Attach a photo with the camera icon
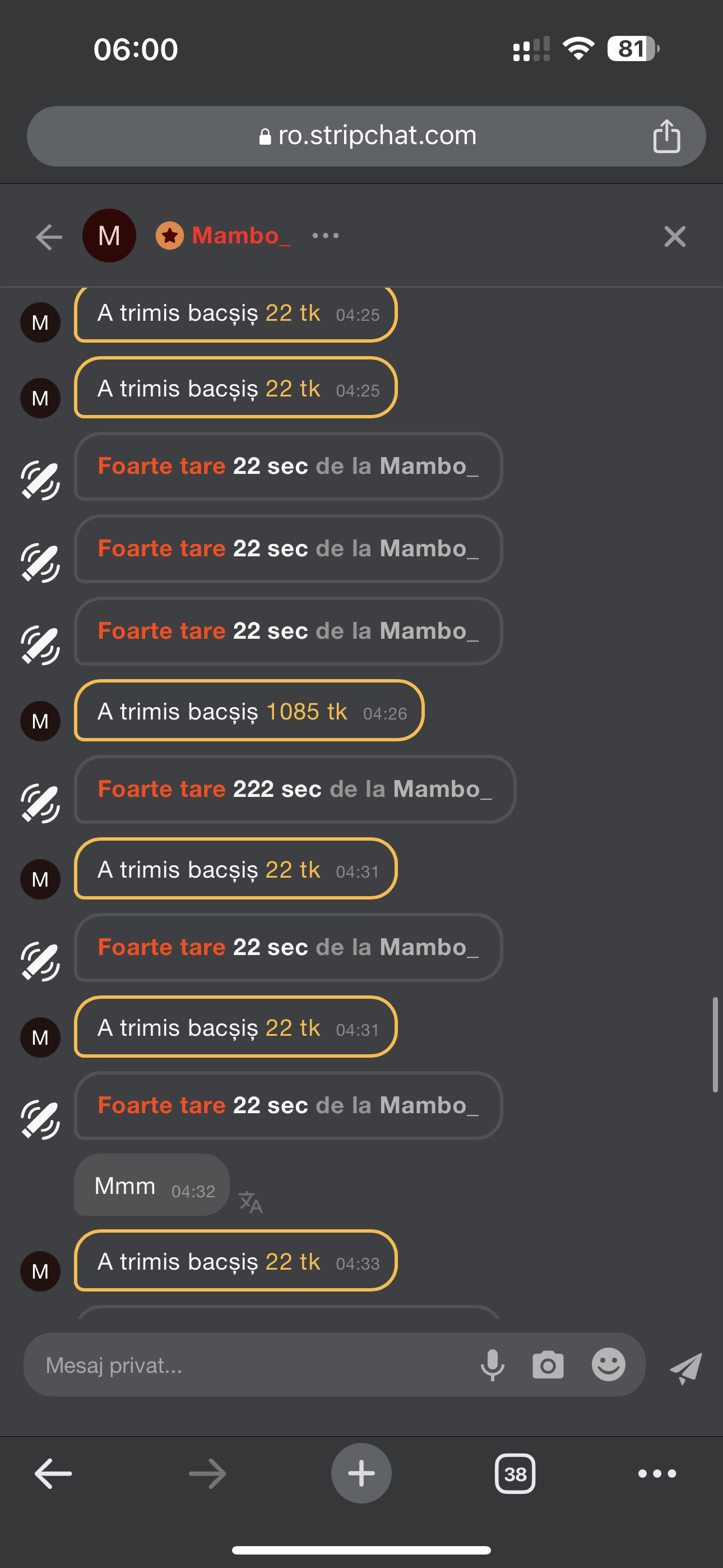Image resolution: width=723 pixels, height=1568 pixels. 548,1366
